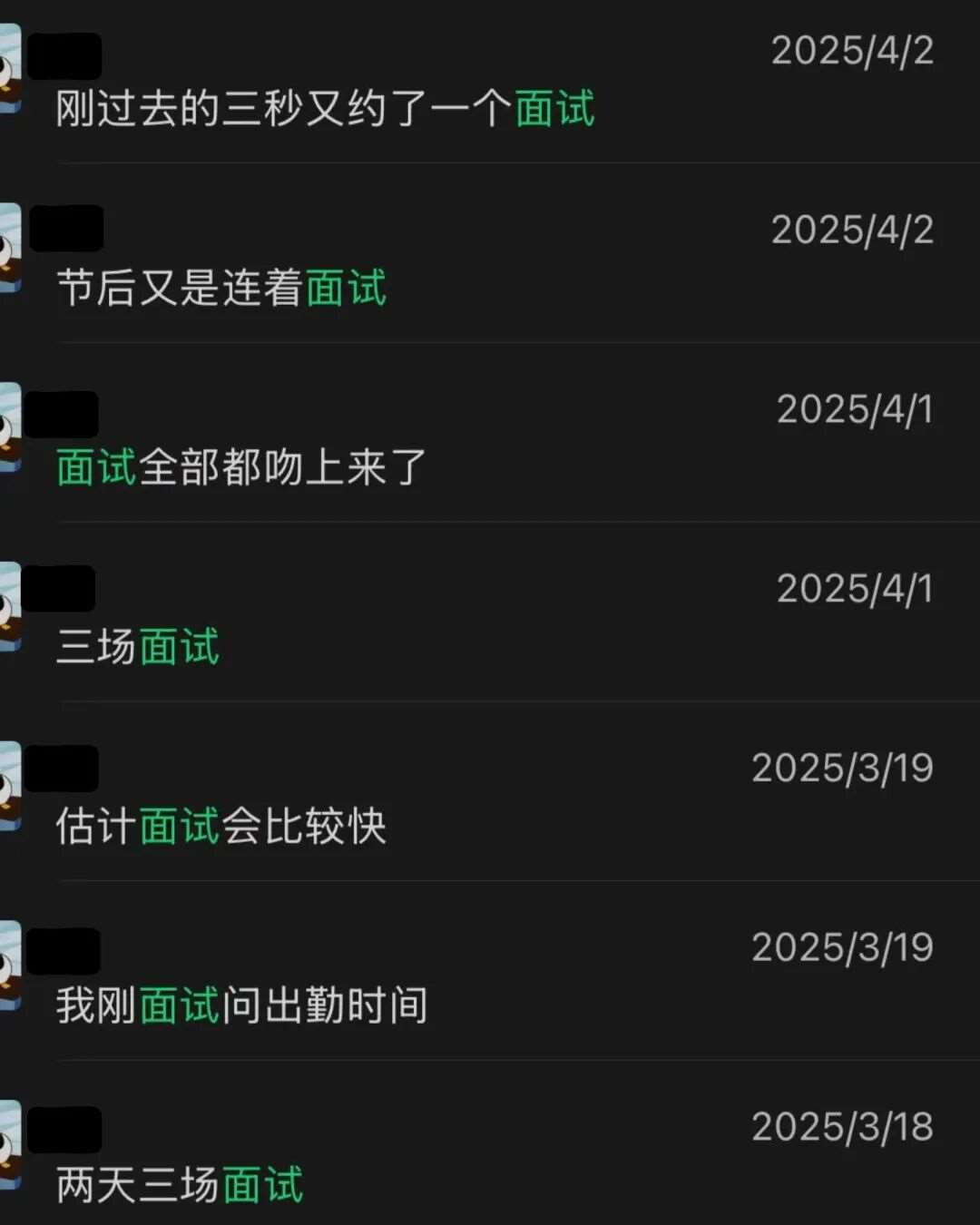Open the message 刚过去的三秒又约了一个面试
This screenshot has height=1225, width=980.
[325, 109]
